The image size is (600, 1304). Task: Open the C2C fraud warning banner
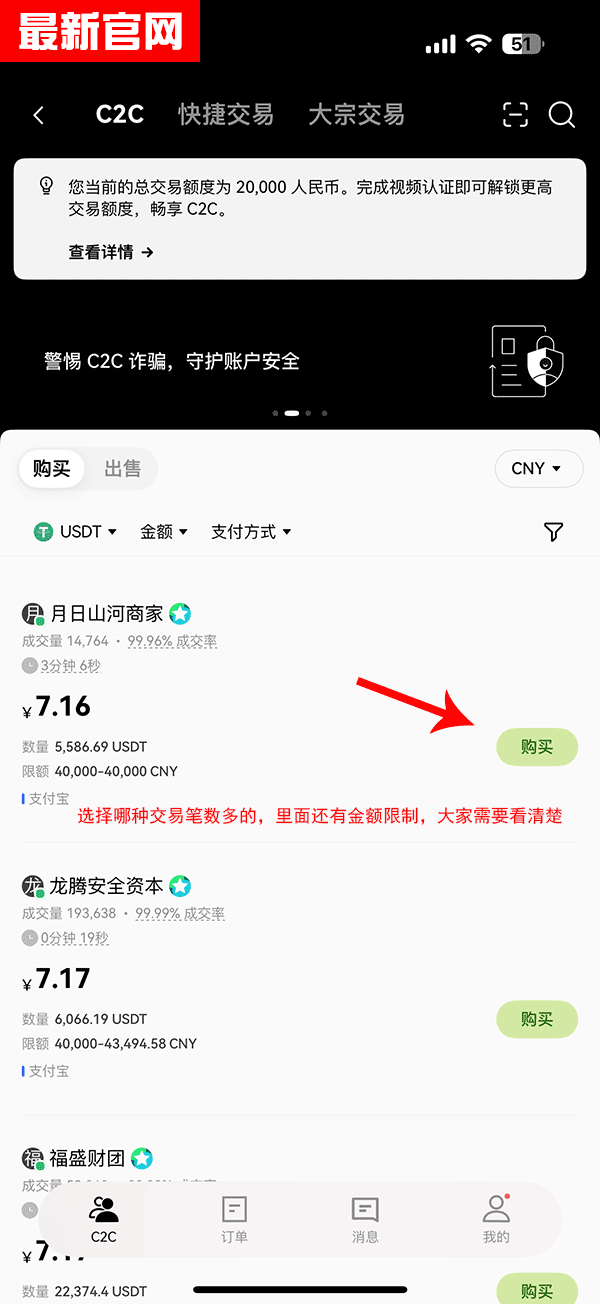pyautogui.click(x=300, y=362)
